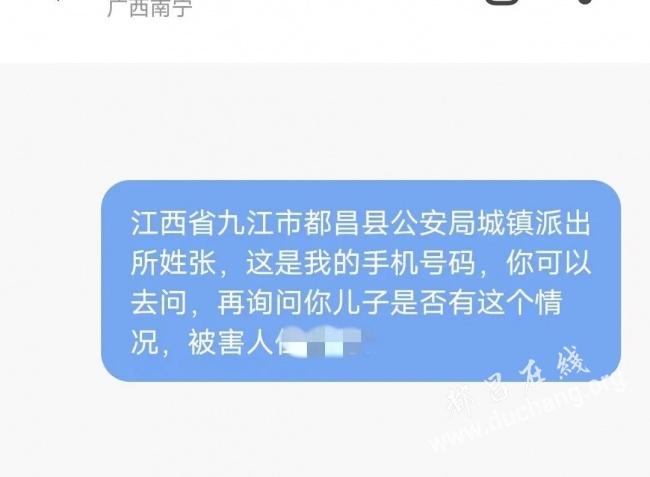Tap the blue message bubble from 姓张
650x477 pixels.
click(360, 281)
